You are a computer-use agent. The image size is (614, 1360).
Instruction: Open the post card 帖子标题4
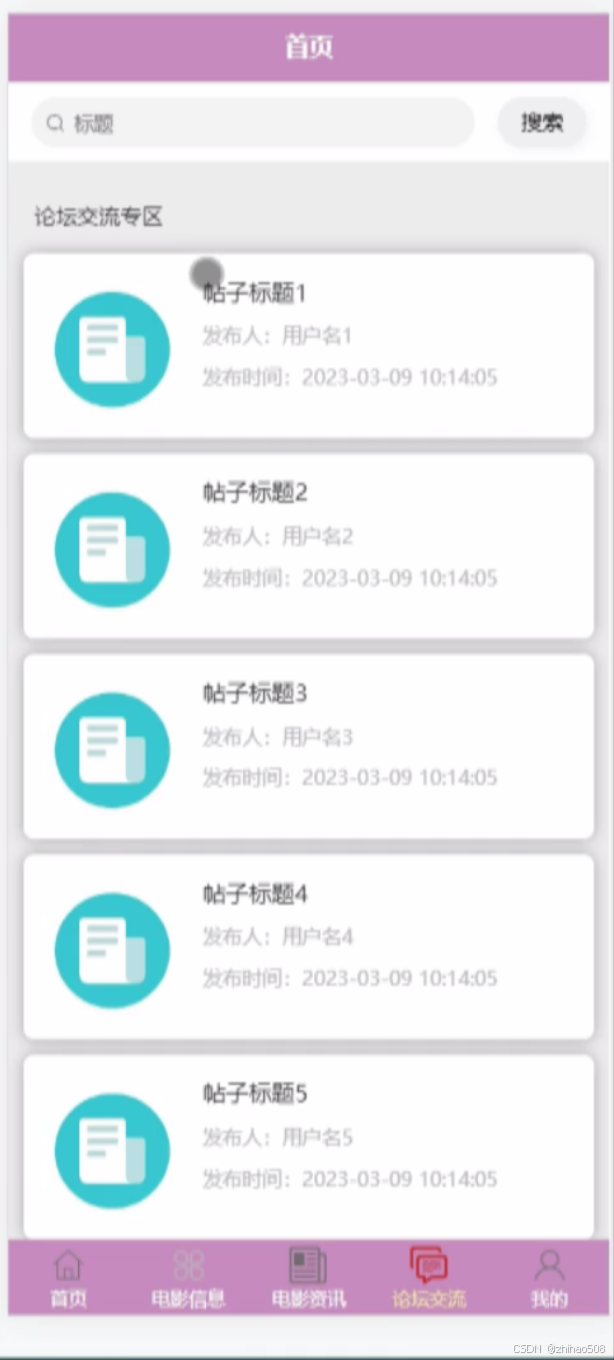click(309, 946)
